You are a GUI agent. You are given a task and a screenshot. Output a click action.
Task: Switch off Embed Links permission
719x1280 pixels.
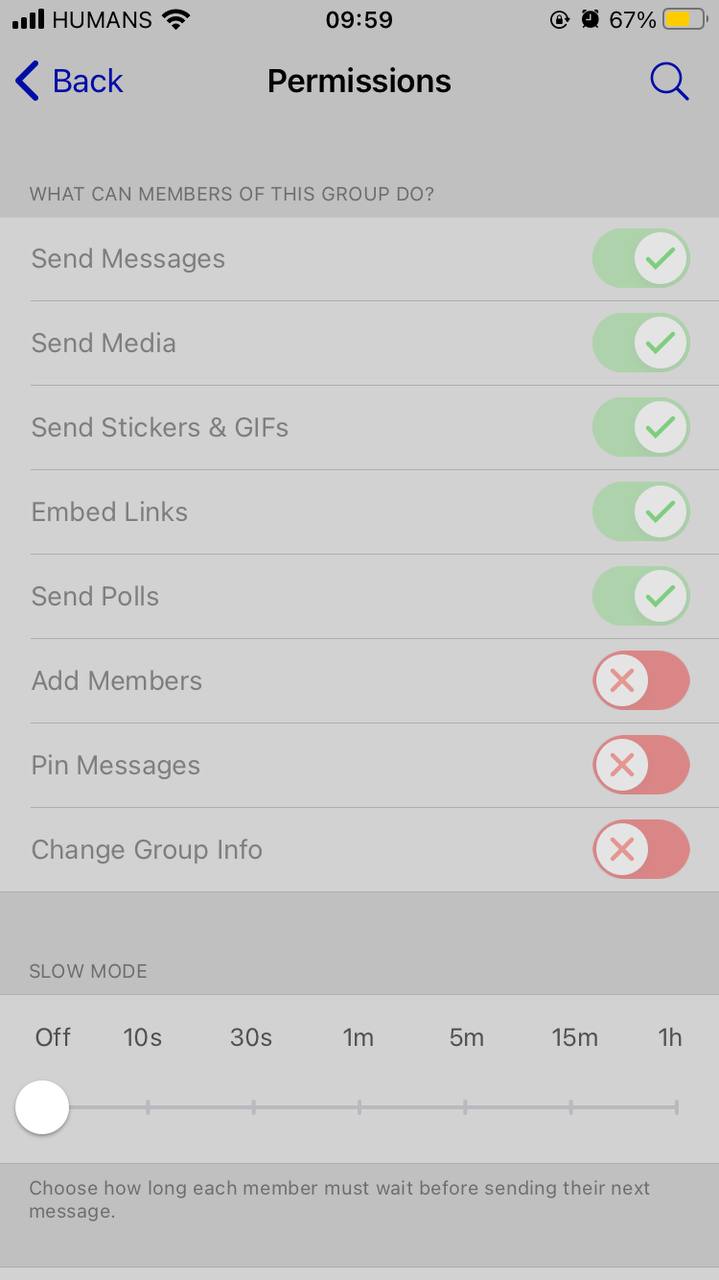click(640, 512)
